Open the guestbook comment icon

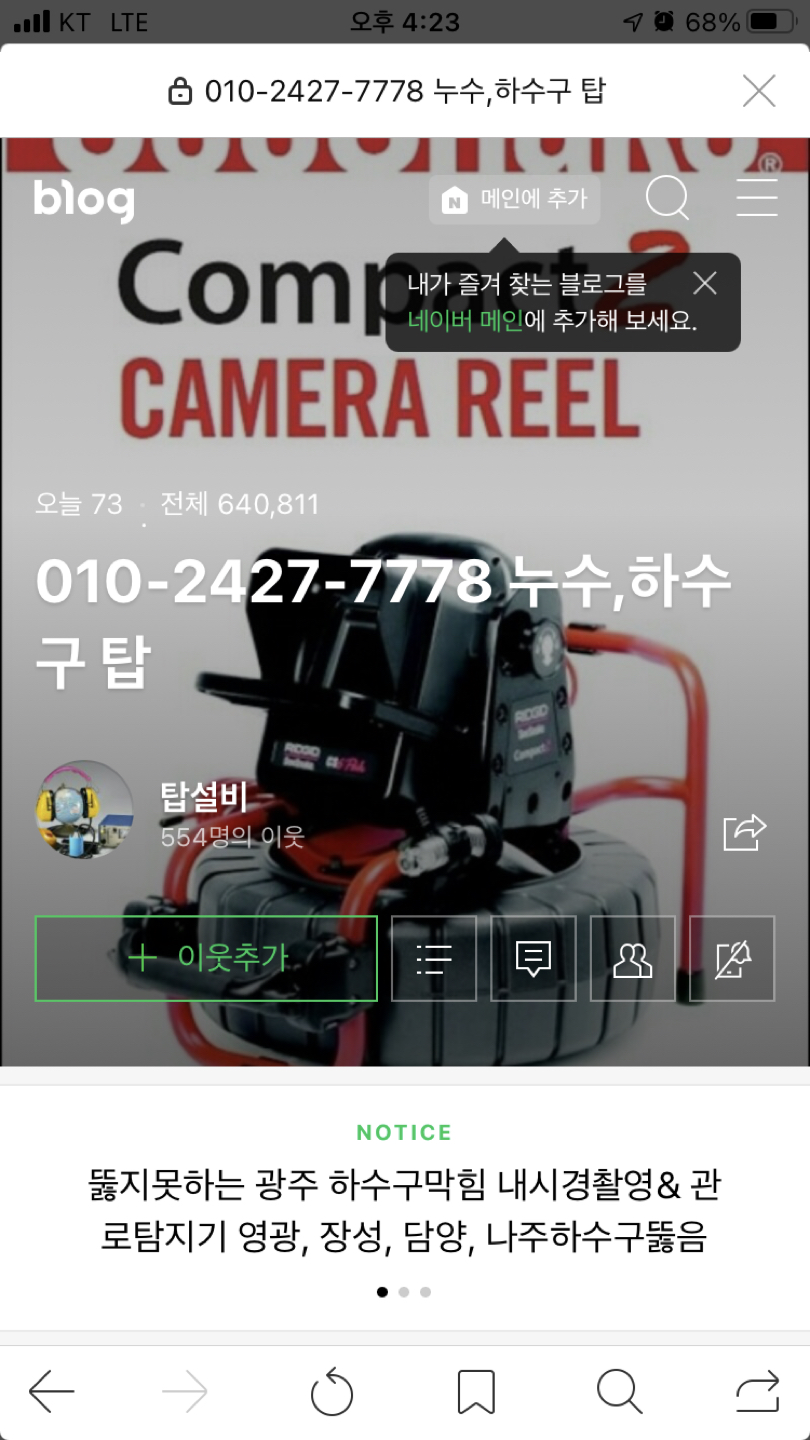click(x=533, y=959)
